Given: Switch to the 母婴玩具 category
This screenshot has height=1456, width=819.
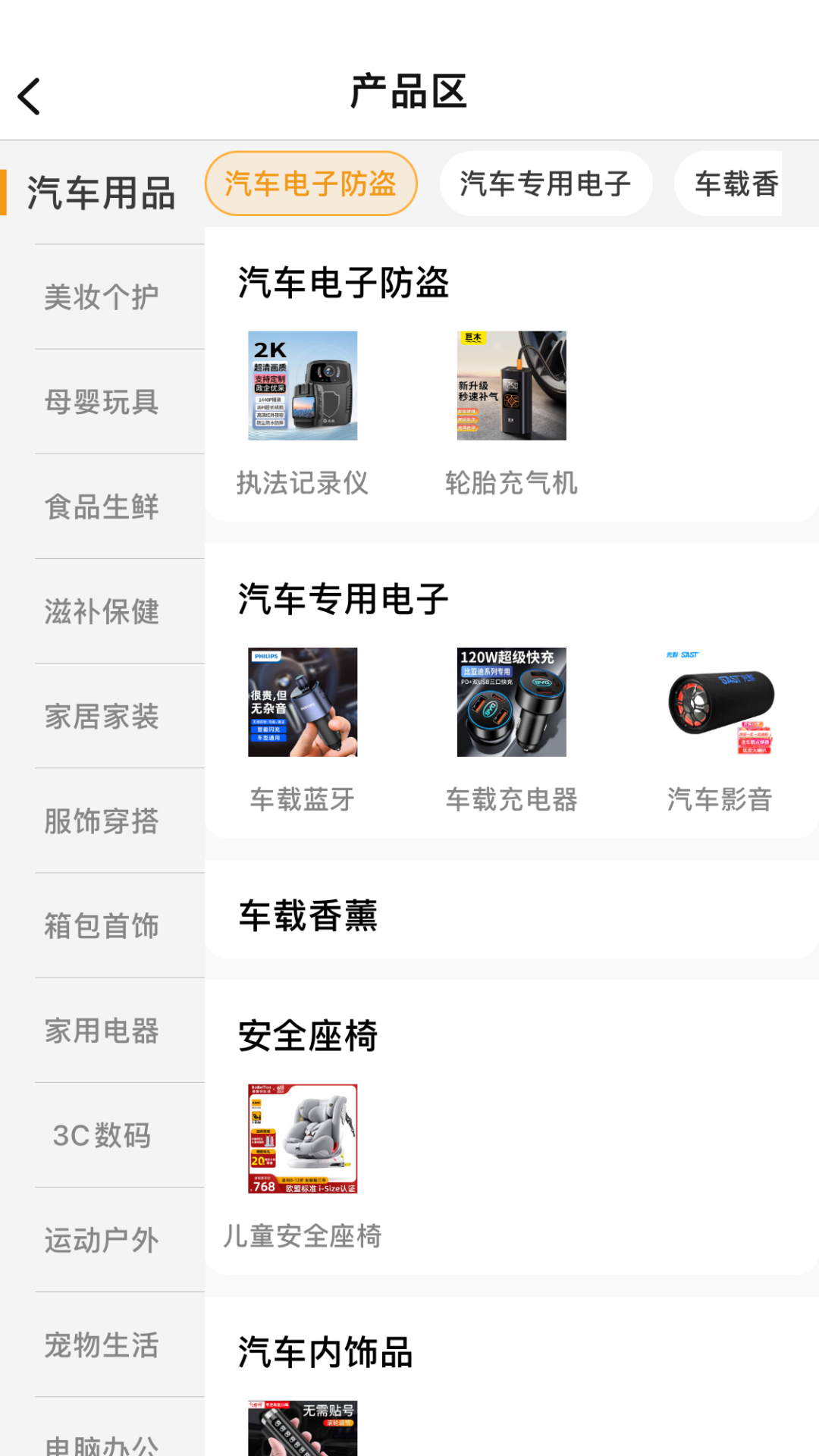Looking at the screenshot, I should (x=102, y=401).
